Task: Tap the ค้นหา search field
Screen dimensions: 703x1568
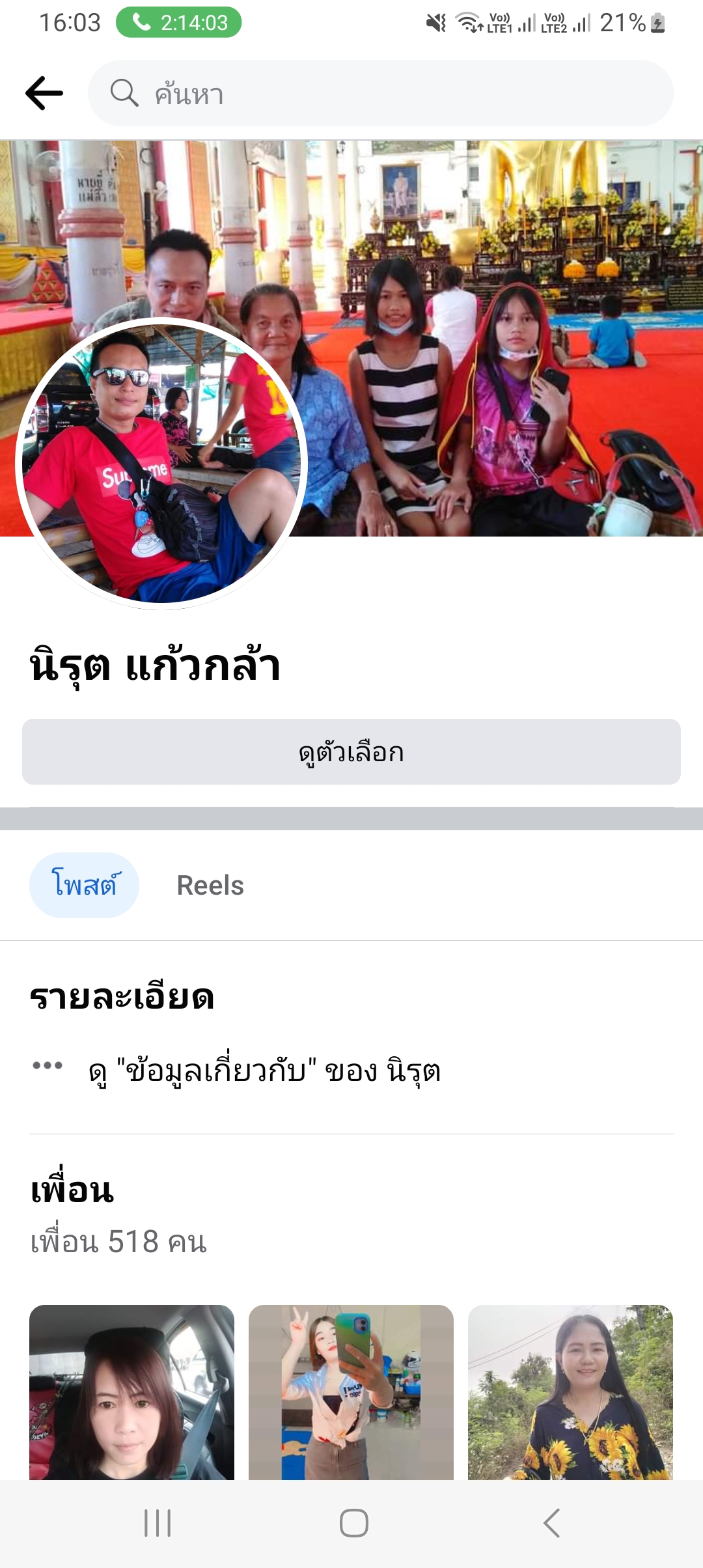Action: pyautogui.click(x=380, y=93)
